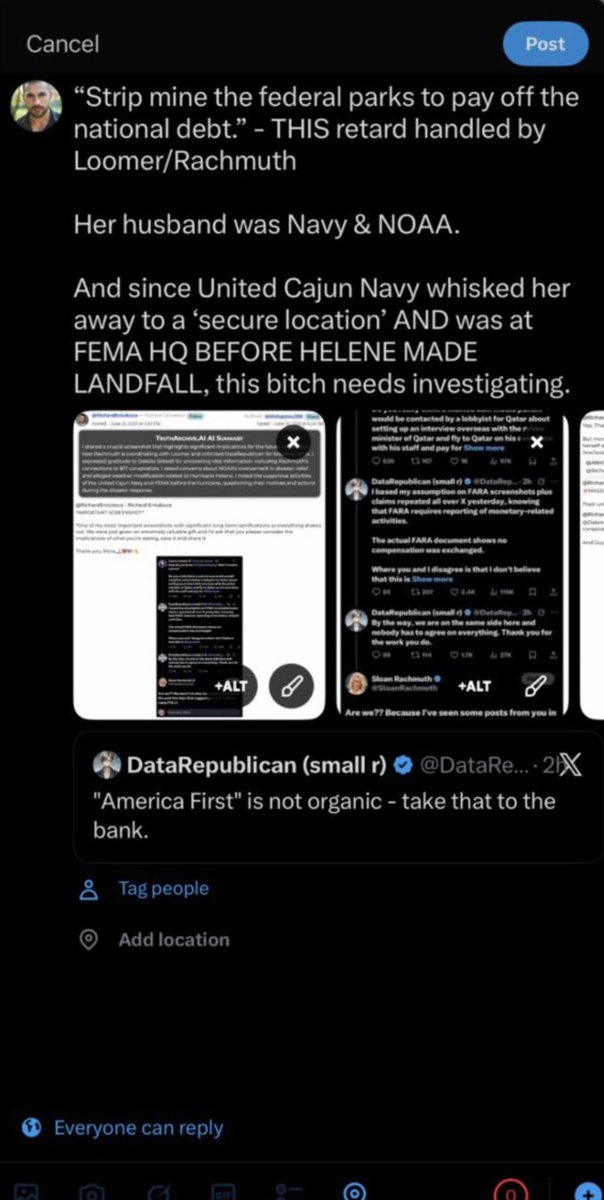The width and height of the screenshot is (604, 1200).
Task: Remove the second attached image
Action: [x=536, y=442]
